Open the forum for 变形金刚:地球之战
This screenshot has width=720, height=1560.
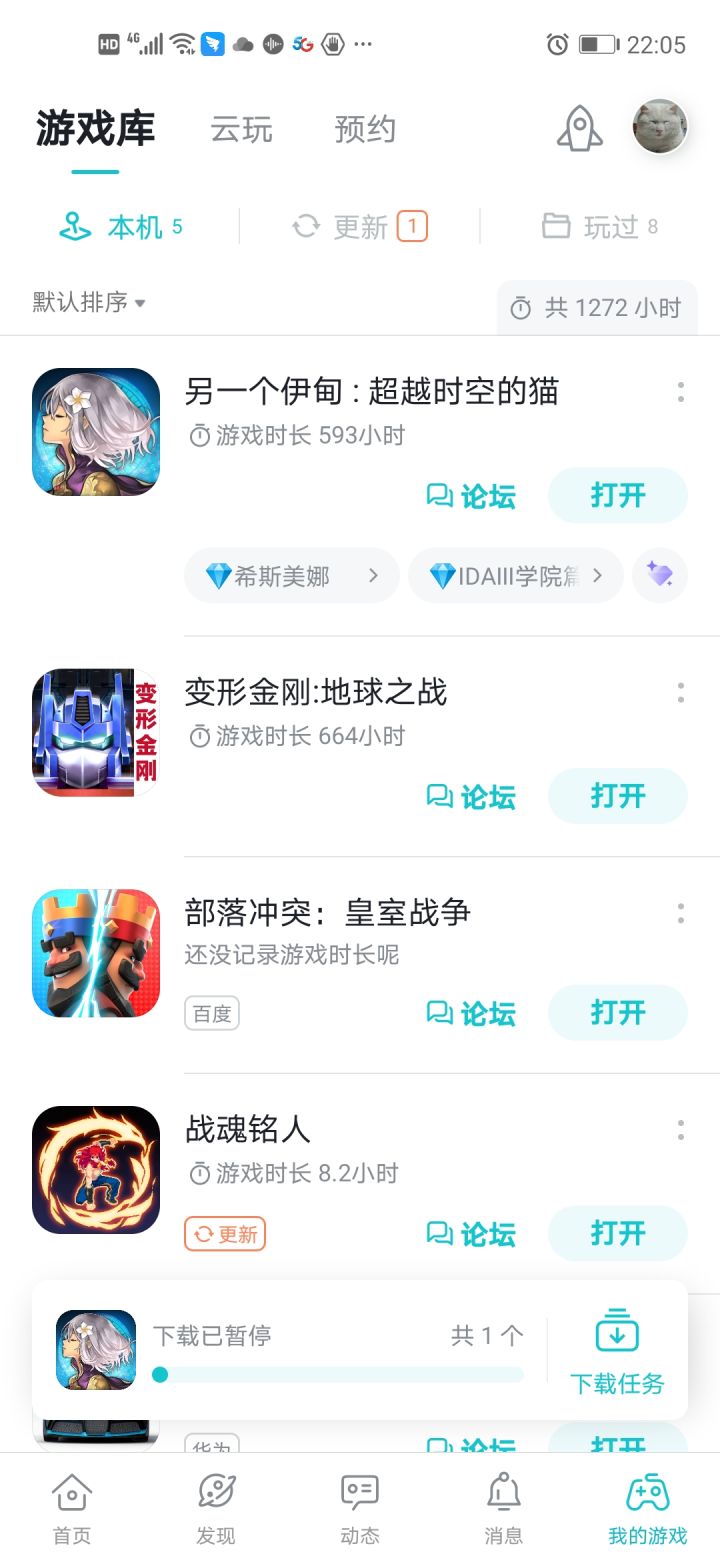click(471, 796)
